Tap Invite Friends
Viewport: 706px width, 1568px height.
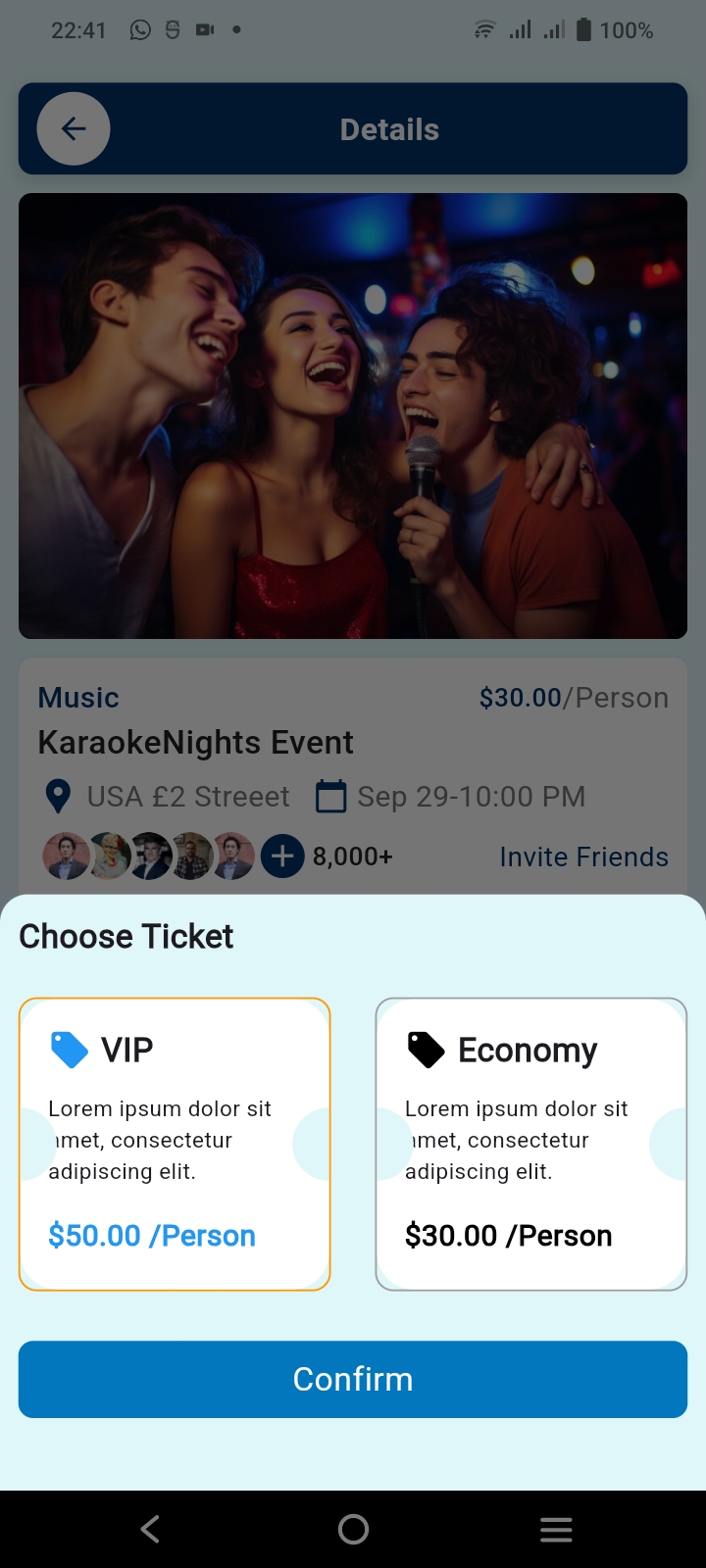pos(583,856)
